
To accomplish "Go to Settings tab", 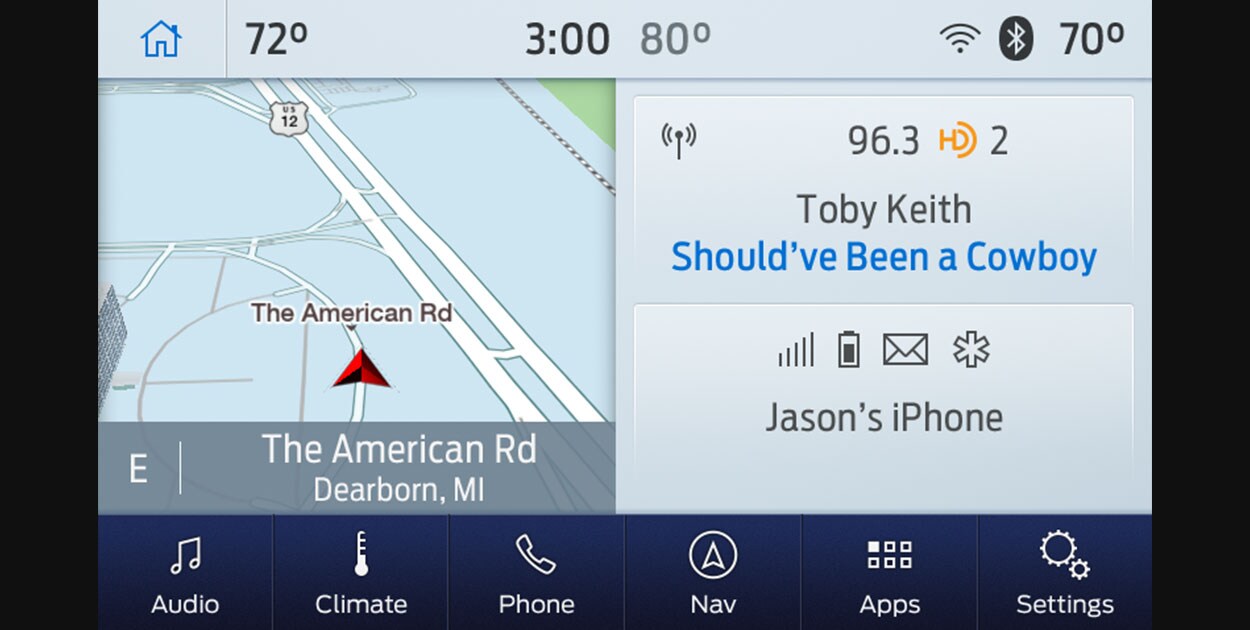I will point(1064,573).
